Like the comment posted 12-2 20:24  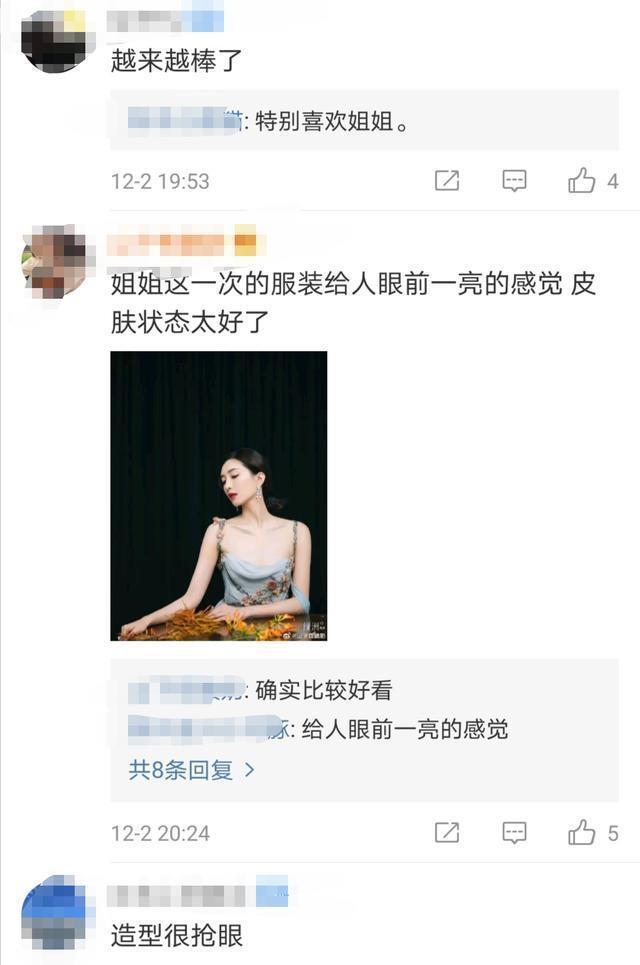(x=582, y=833)
